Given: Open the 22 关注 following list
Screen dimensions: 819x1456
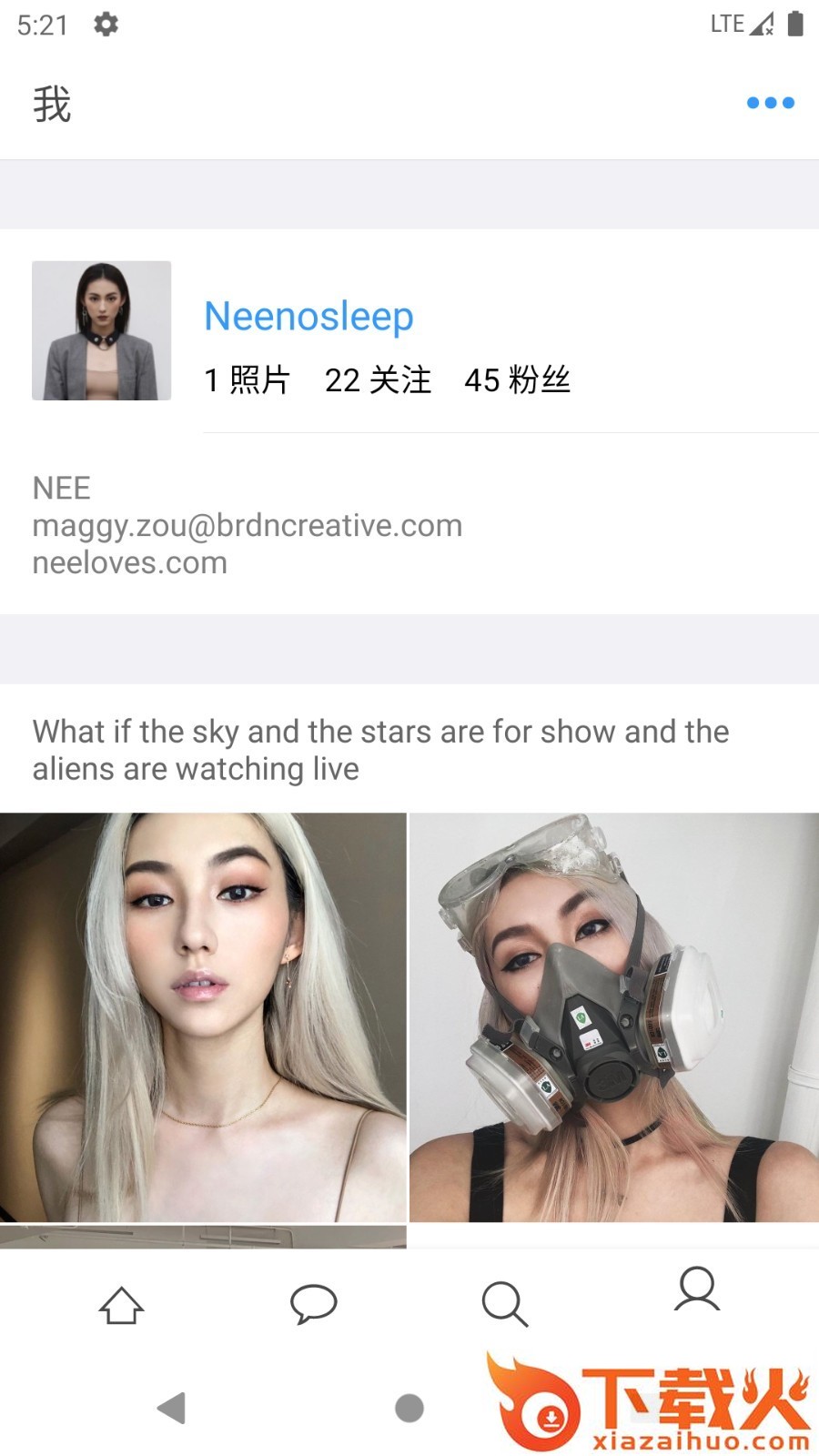Looking at the screenshot, I should point(378,379).
